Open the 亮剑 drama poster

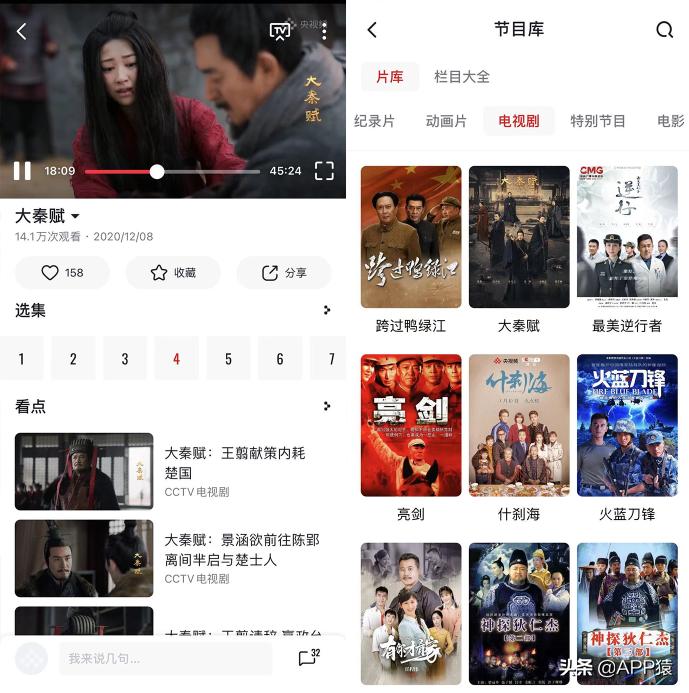(x=411, y=425)
